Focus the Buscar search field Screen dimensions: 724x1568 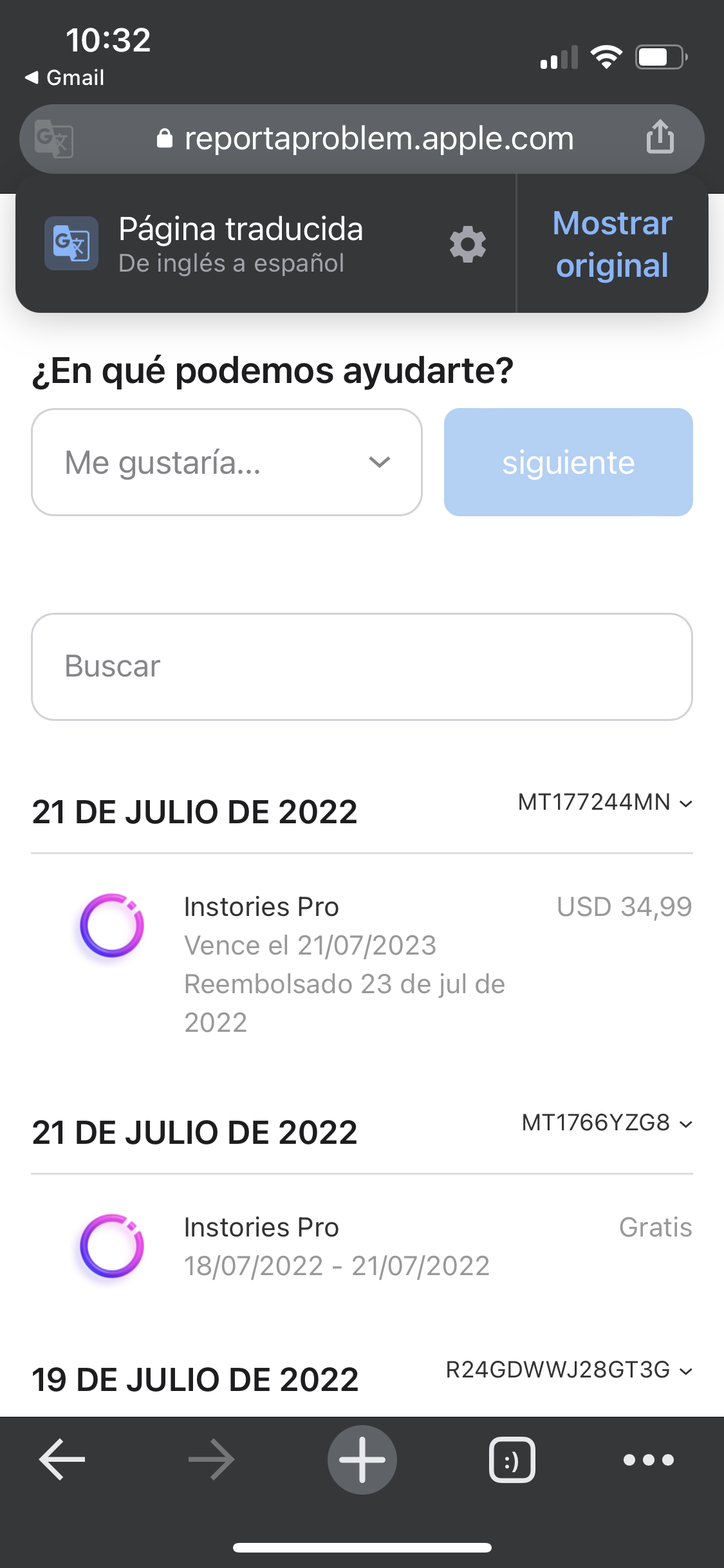click(x=362, y=666)
